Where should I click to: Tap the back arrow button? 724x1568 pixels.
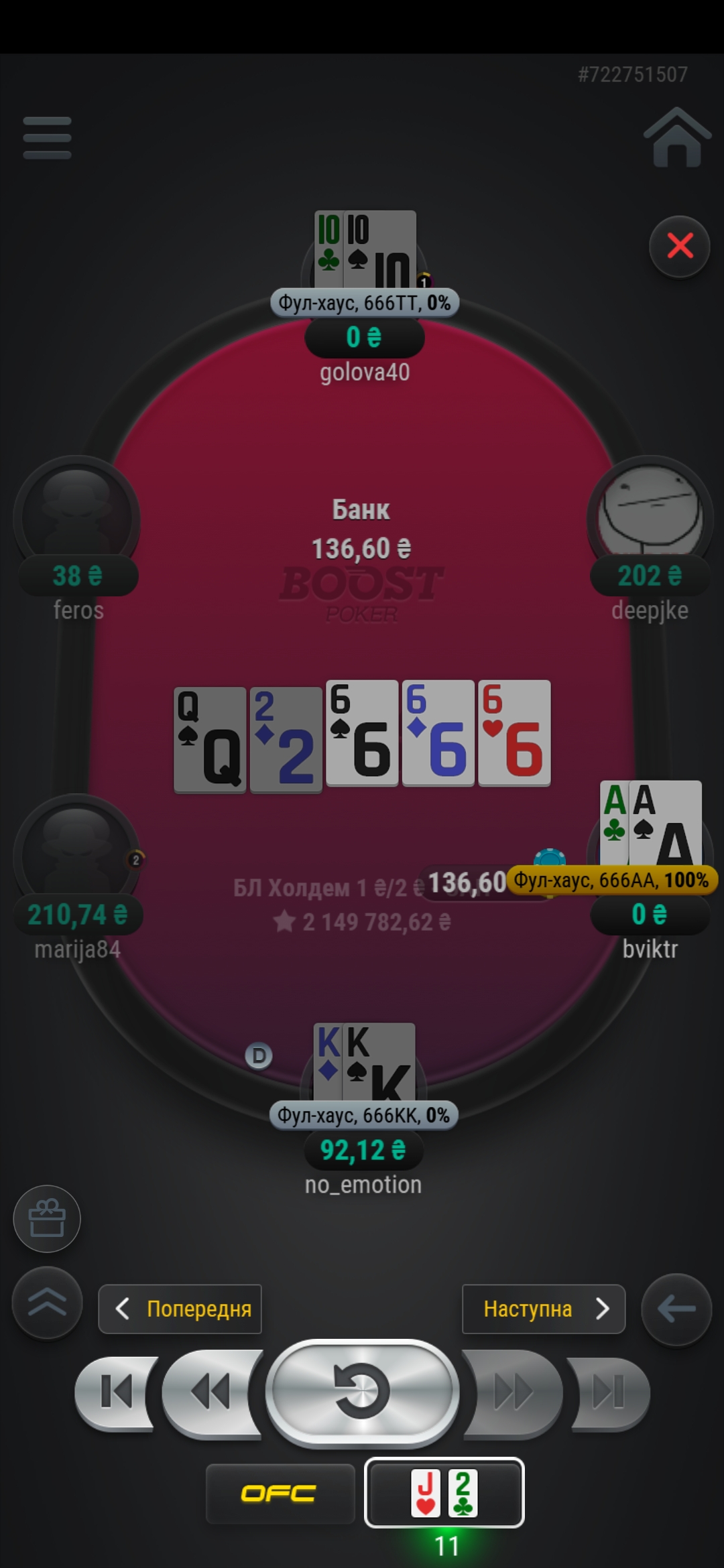point(676,1309)
